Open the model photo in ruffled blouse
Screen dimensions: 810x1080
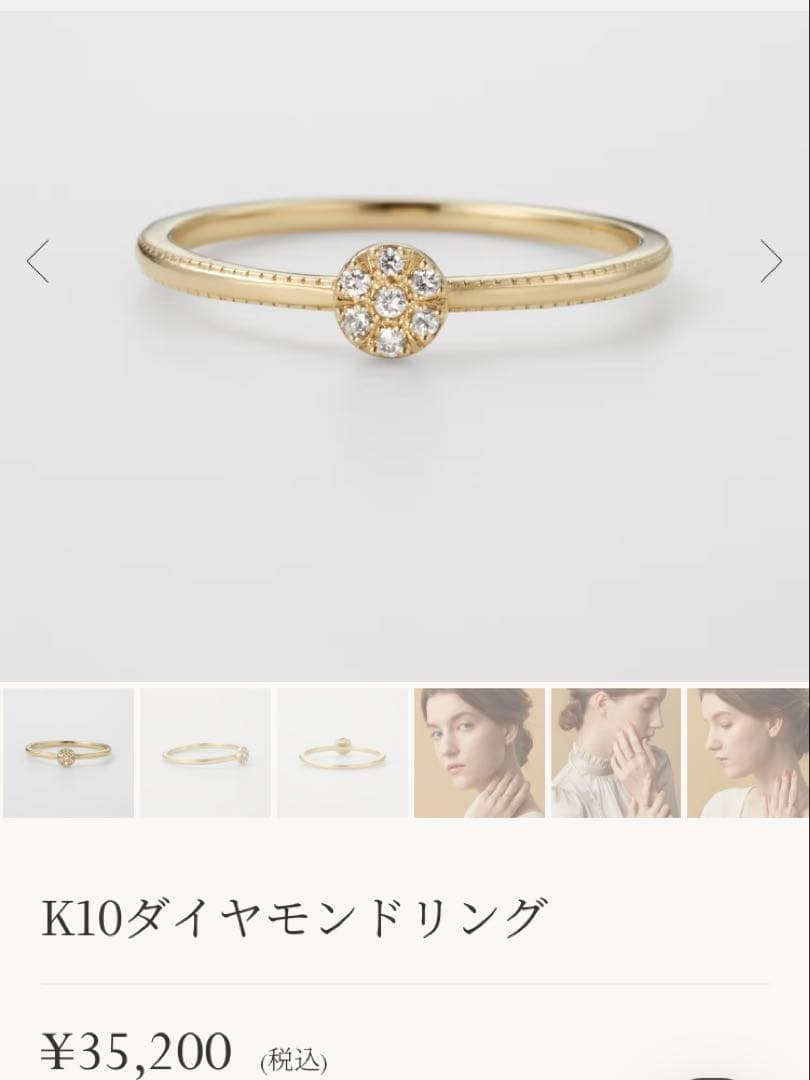coord(615,753)
